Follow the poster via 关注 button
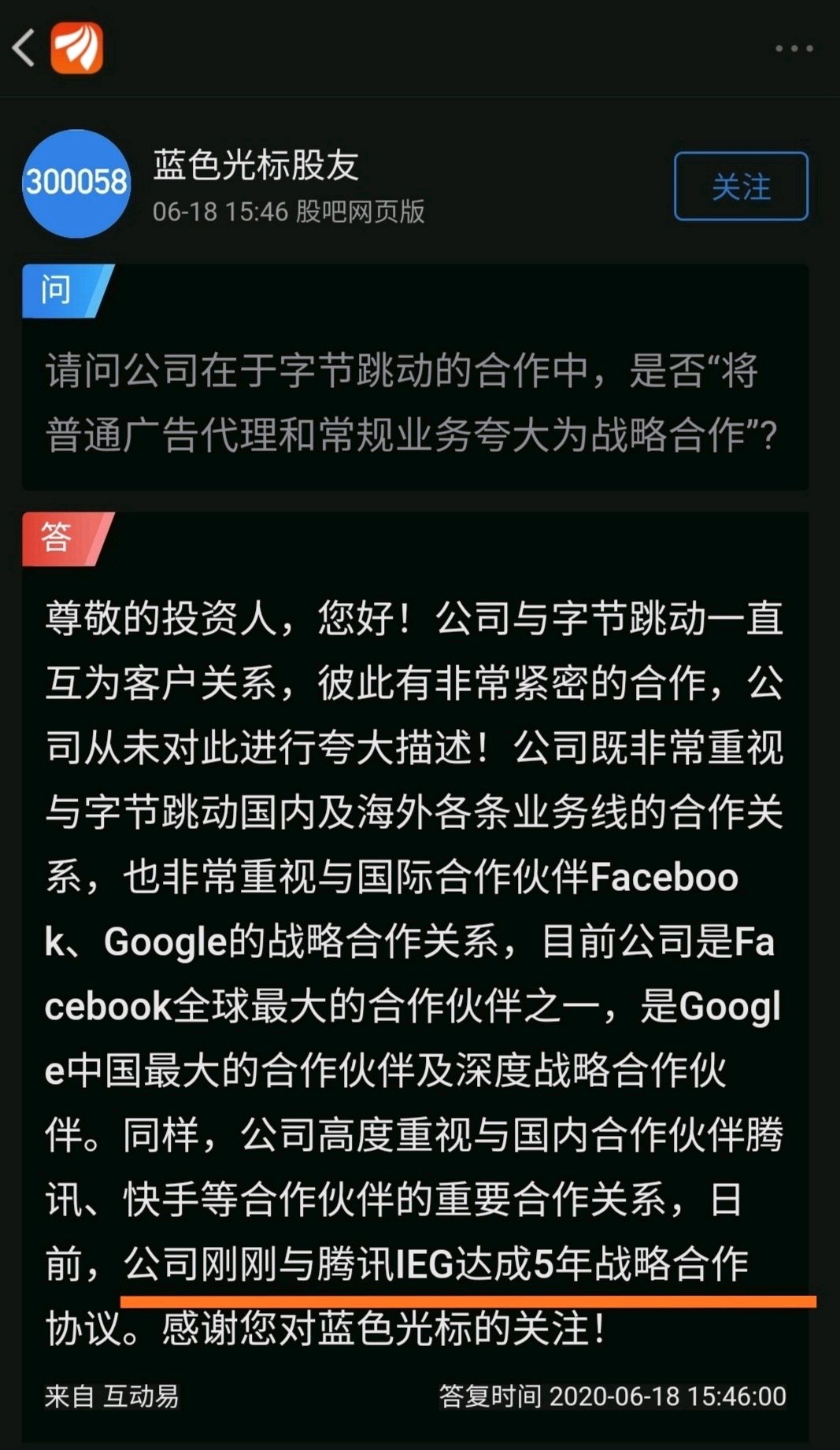This screenshot has height=1450, width=840. click(741, 187)
